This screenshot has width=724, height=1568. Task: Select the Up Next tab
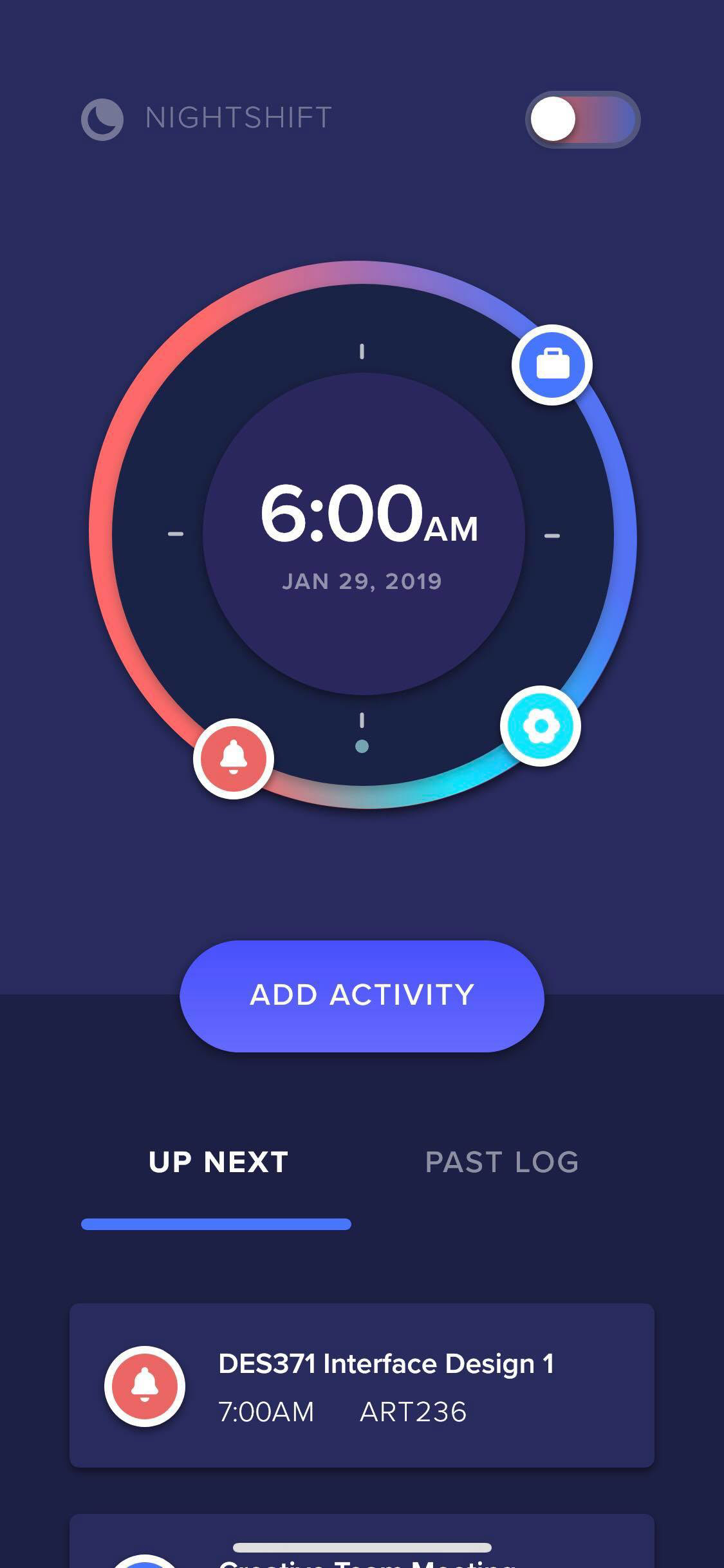tap(218, 1162)
